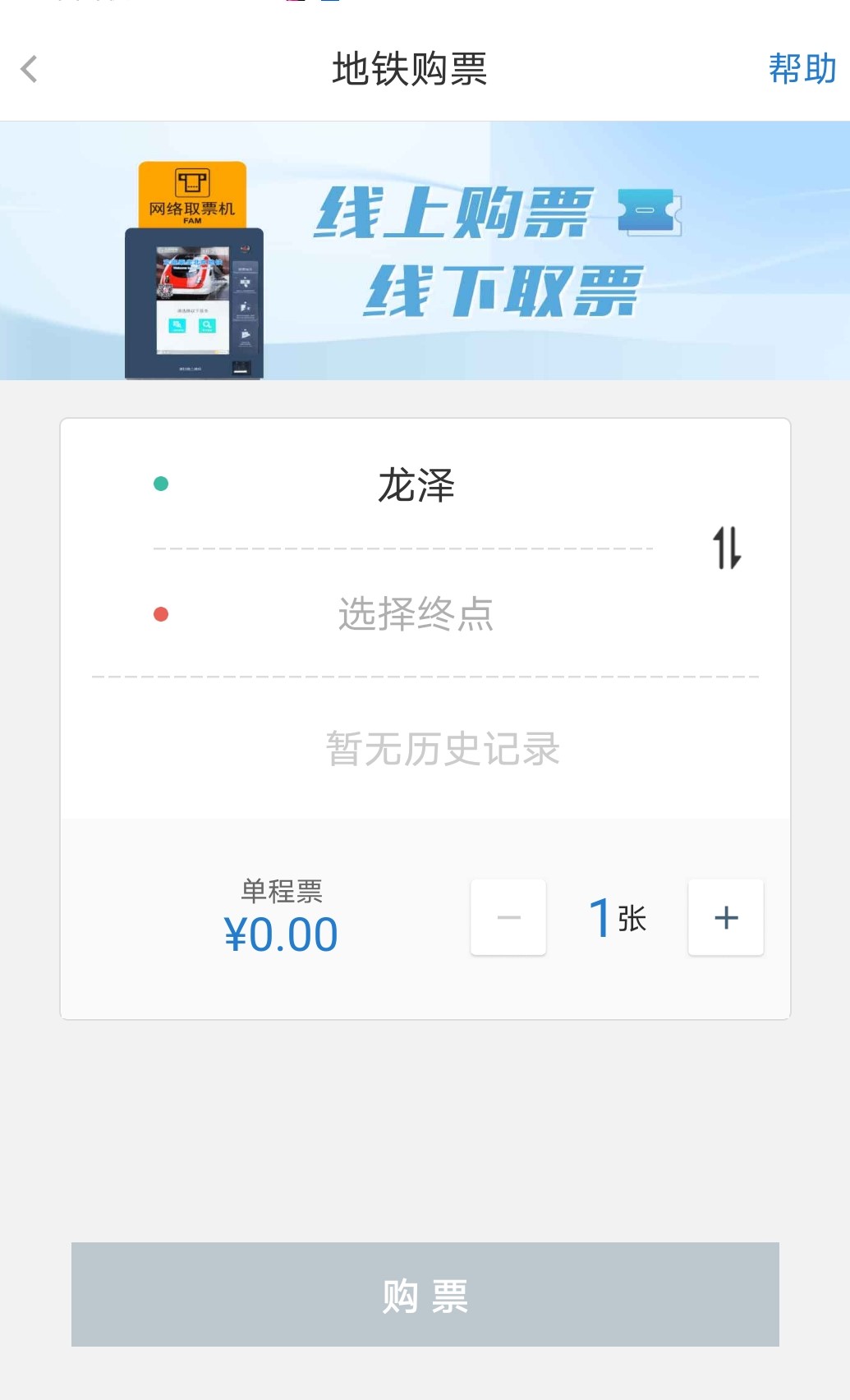Tap the 购票 purchase button
Screen dimensions: 850x1400
pos(425,1294)
